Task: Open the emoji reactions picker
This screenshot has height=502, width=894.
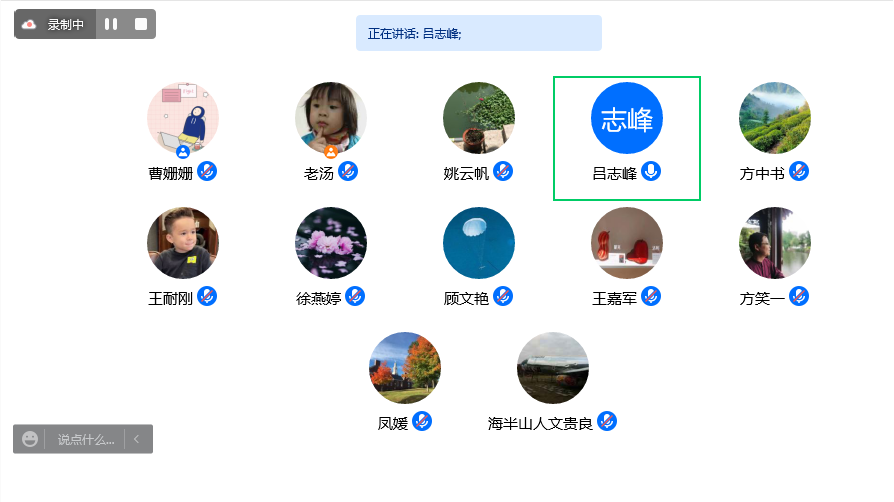Action: (x=30, y=439)
